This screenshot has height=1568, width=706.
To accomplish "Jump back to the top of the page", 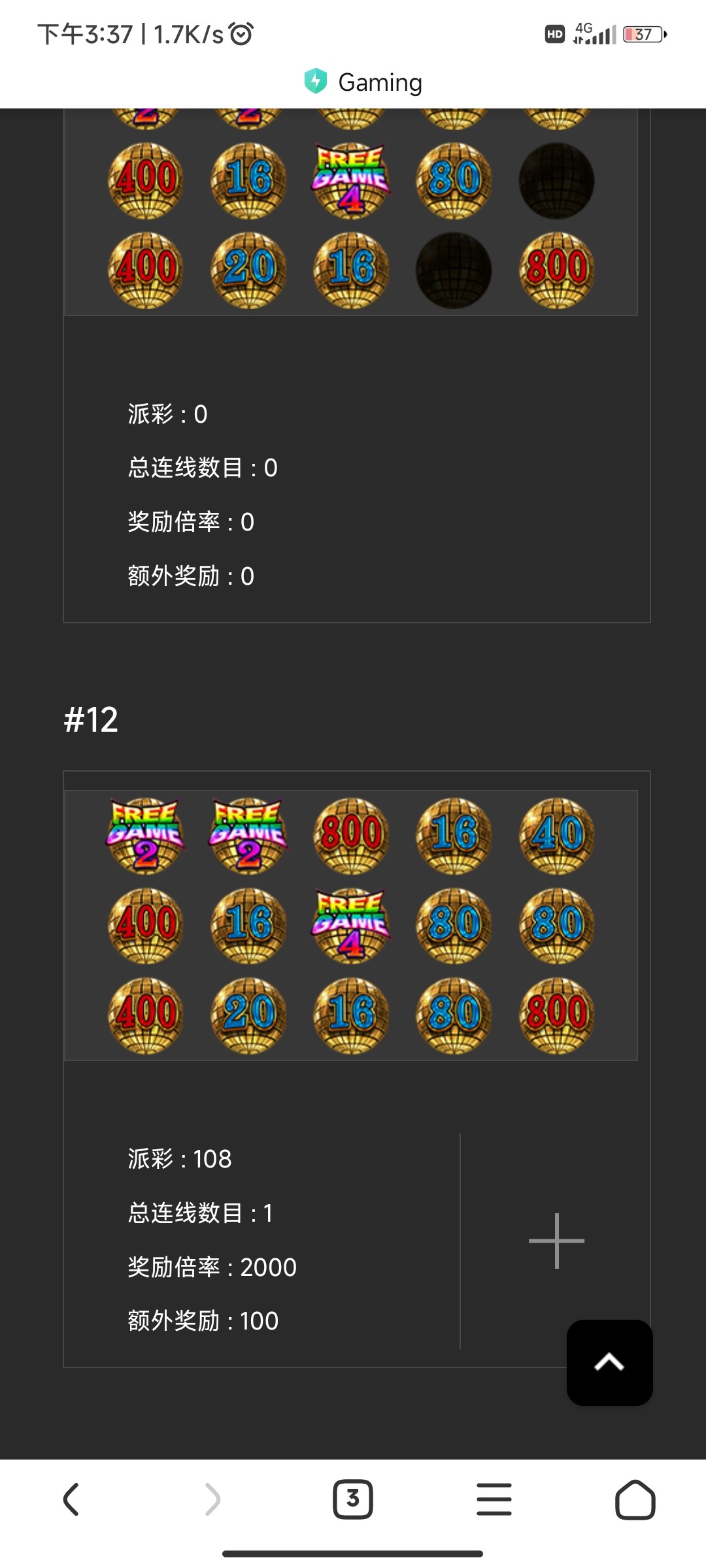I will pos(609,1362).
